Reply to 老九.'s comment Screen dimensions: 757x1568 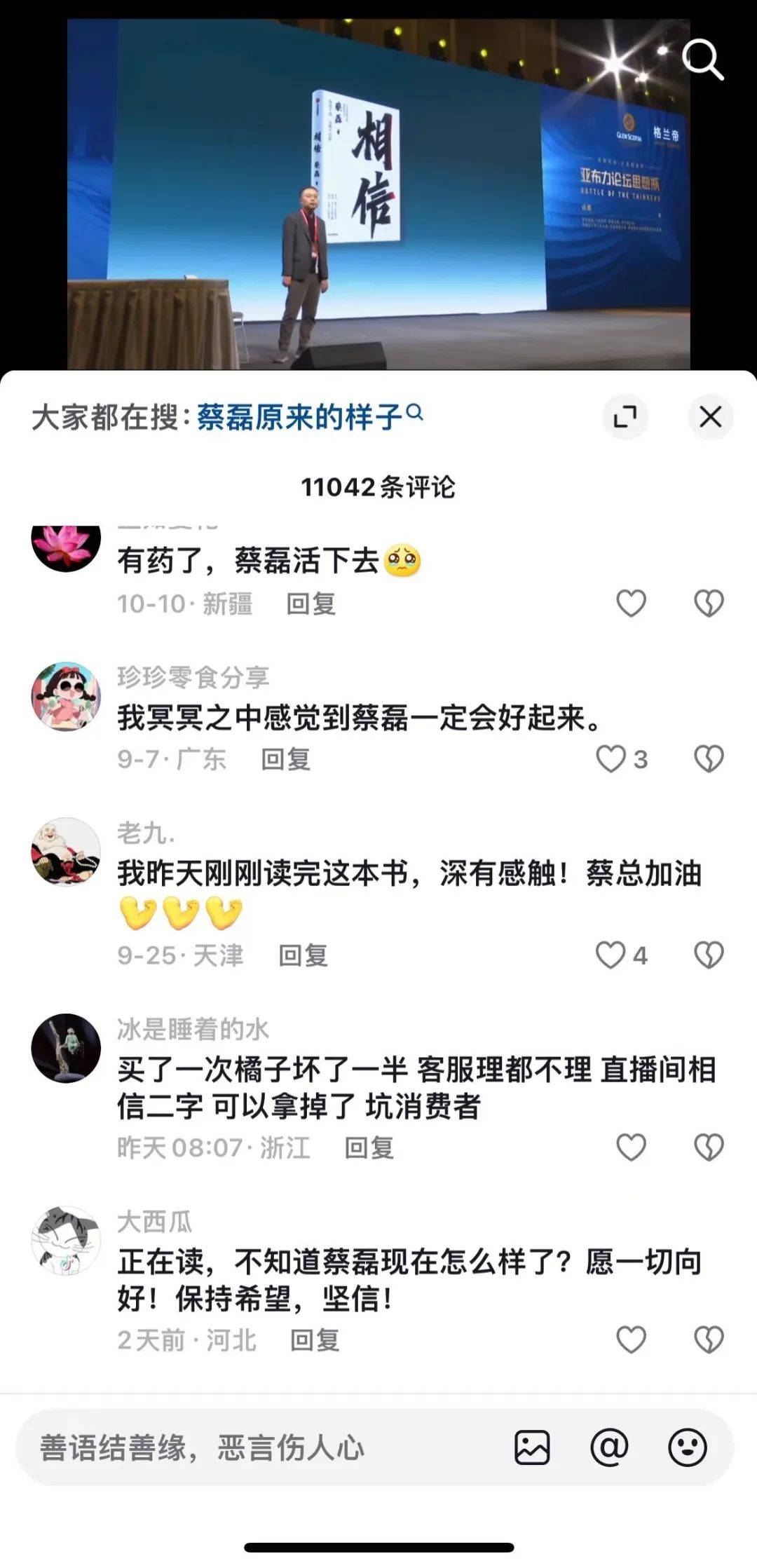(x=303, y=955)
